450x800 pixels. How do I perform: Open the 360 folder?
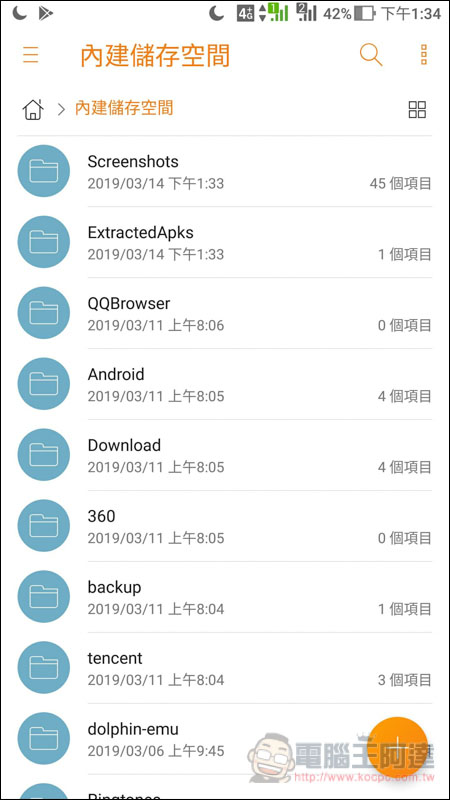coord(225,526)
